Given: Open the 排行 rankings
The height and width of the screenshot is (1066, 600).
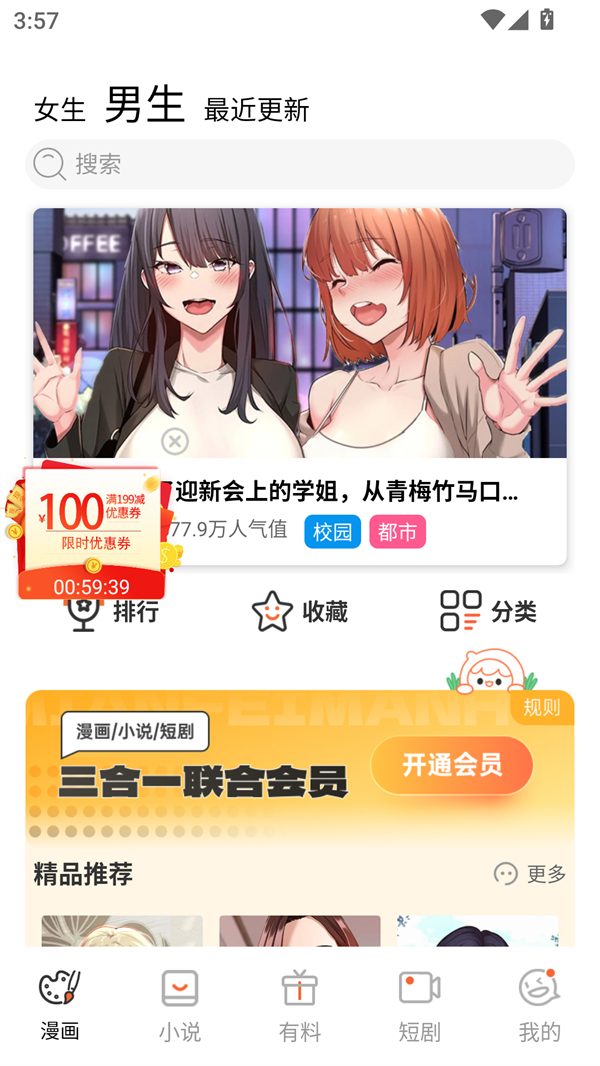Looking at the screenshot, I should pos(112,611).
